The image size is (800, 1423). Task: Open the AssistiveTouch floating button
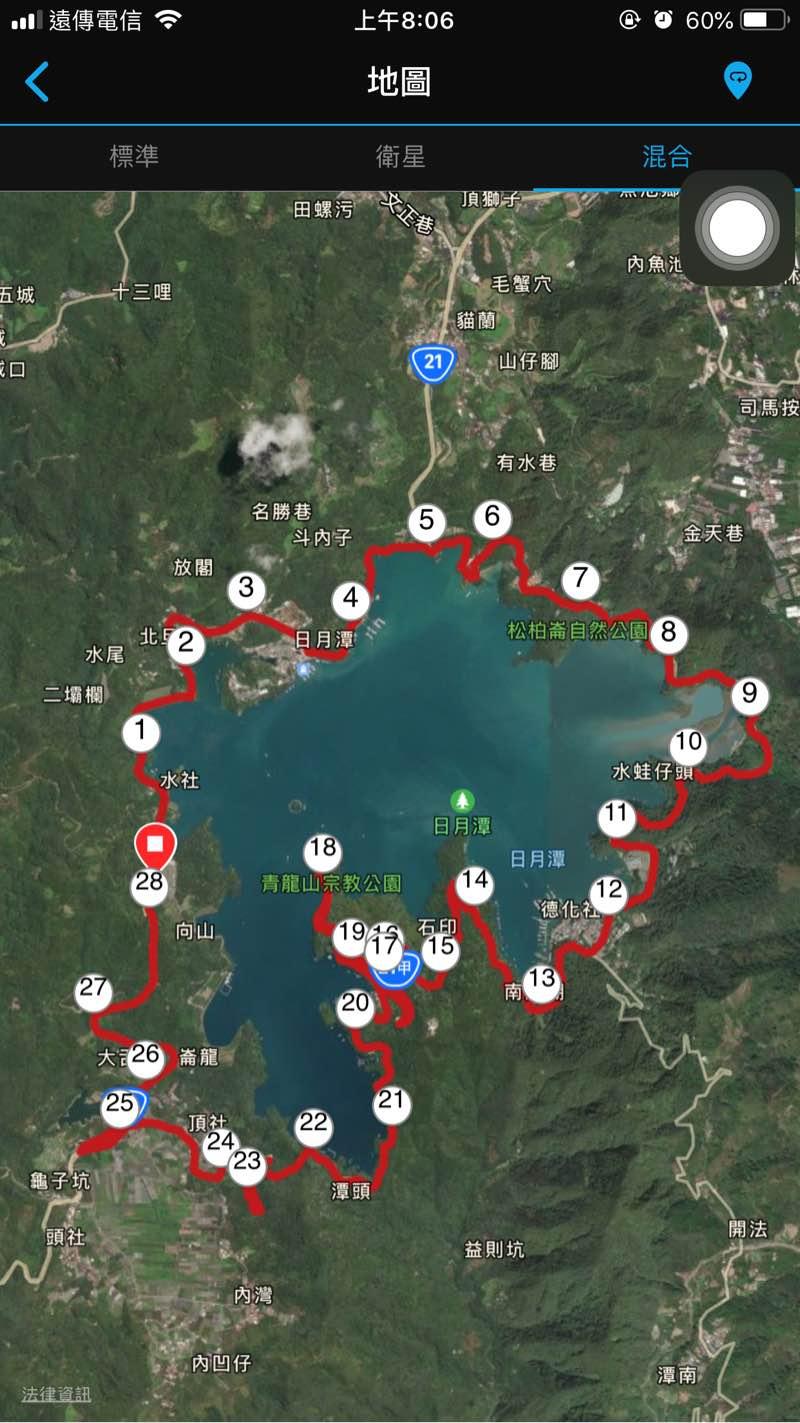(x=737, y=228)
